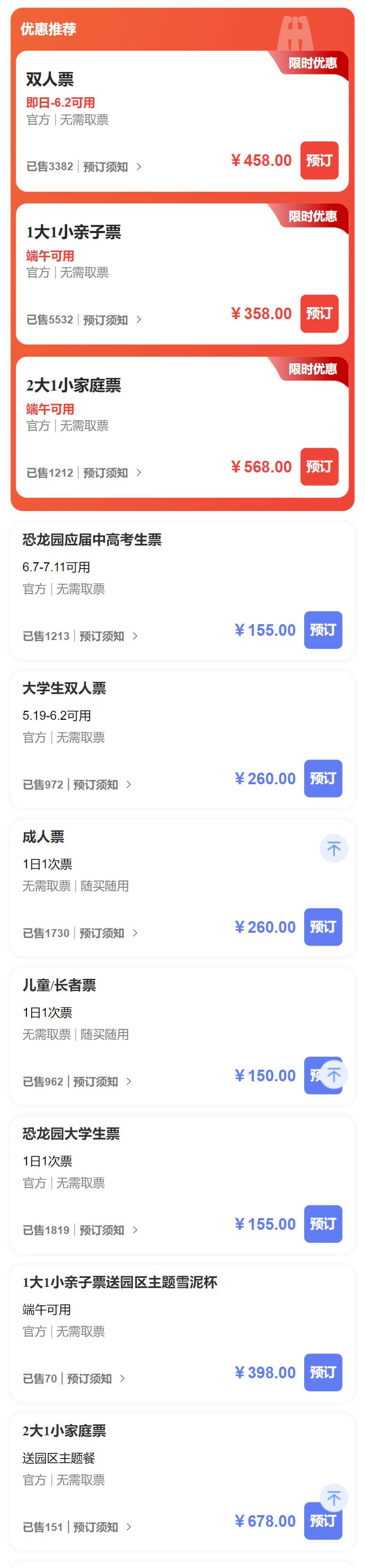Reserve the 恐龙园大学生票
Image resolution: width=365 pixels, height=1568 pixels.
coord(322,1224)
